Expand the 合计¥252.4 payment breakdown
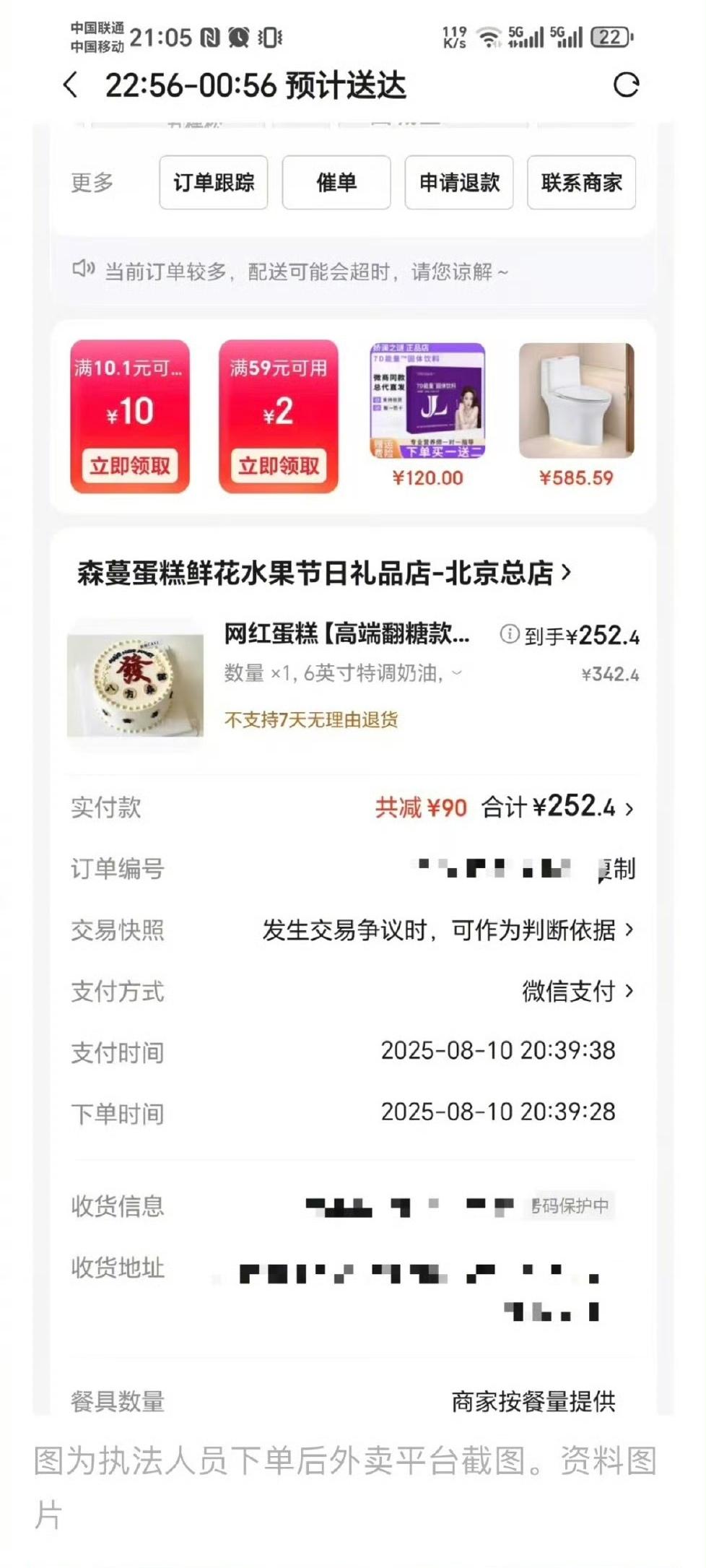The height and width of the screenshot is (1568, 706). coord(632,810)
